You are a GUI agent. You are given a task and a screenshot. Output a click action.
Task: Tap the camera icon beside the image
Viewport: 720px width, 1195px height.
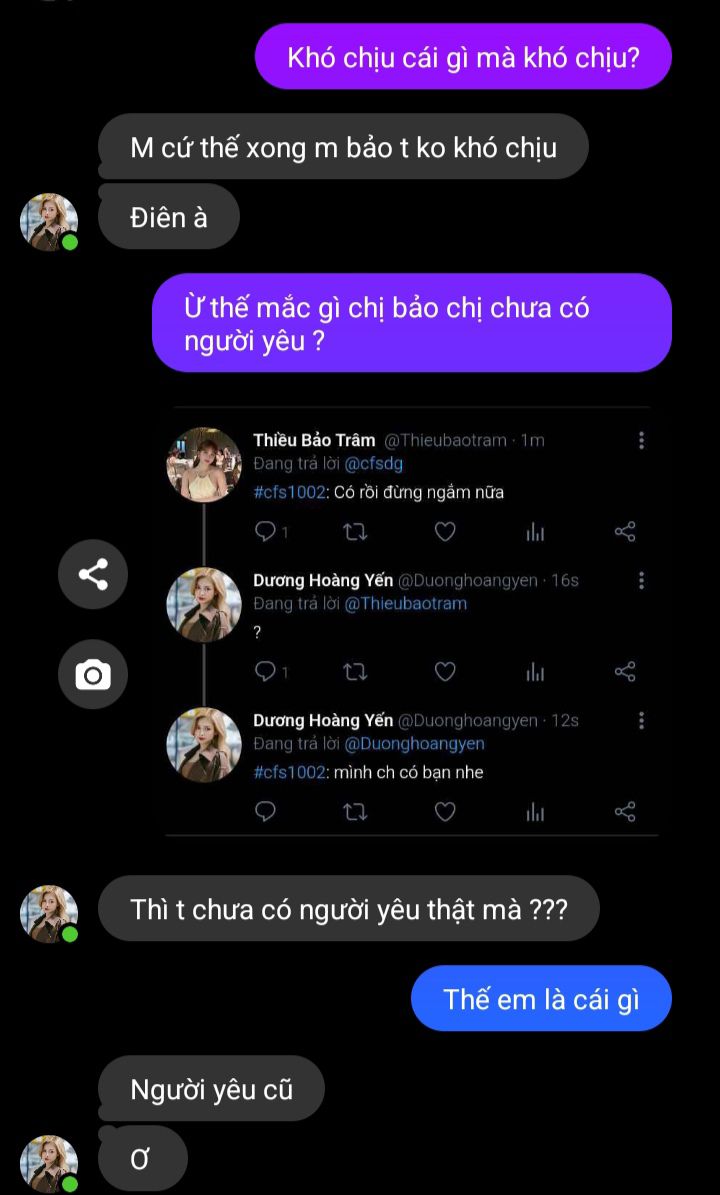(93, 675)
